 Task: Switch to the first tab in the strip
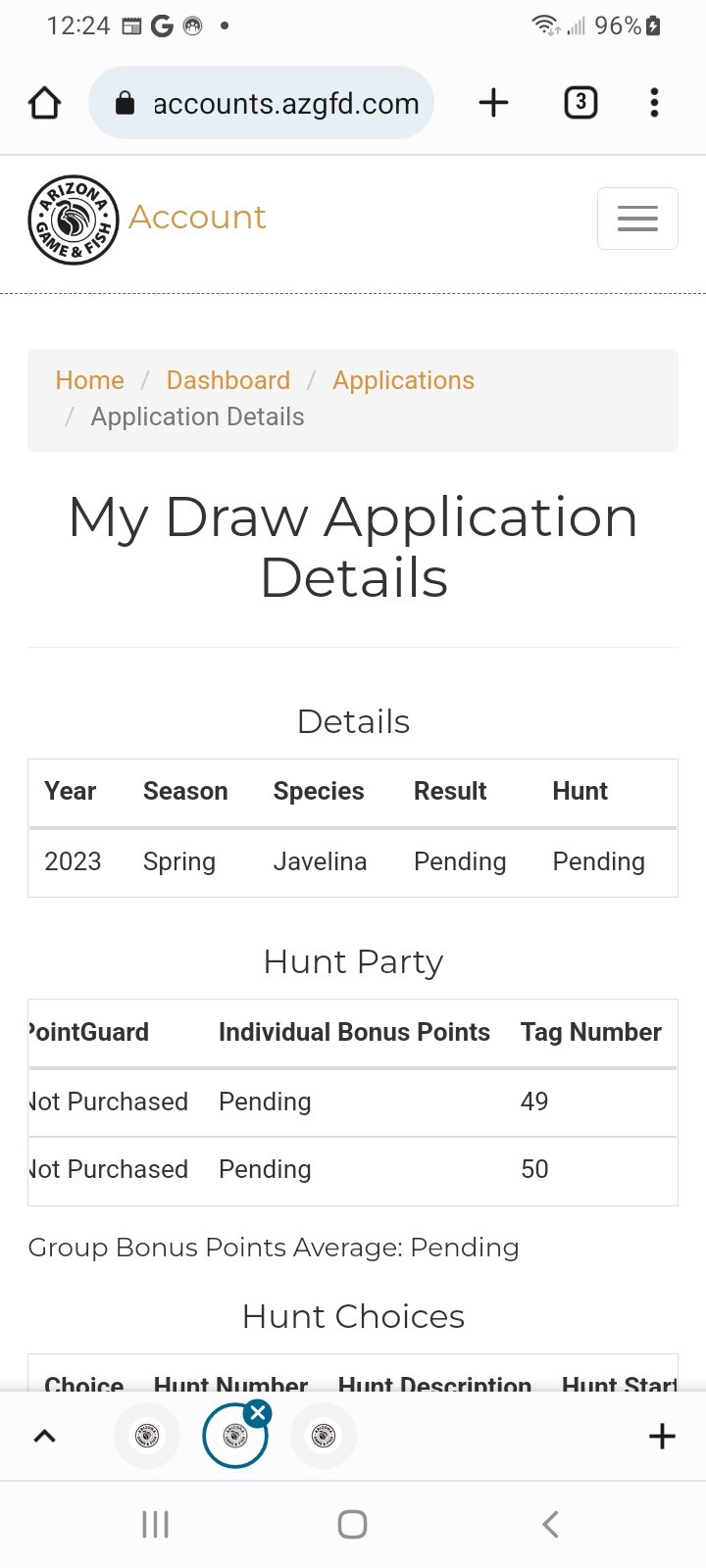147,1437
